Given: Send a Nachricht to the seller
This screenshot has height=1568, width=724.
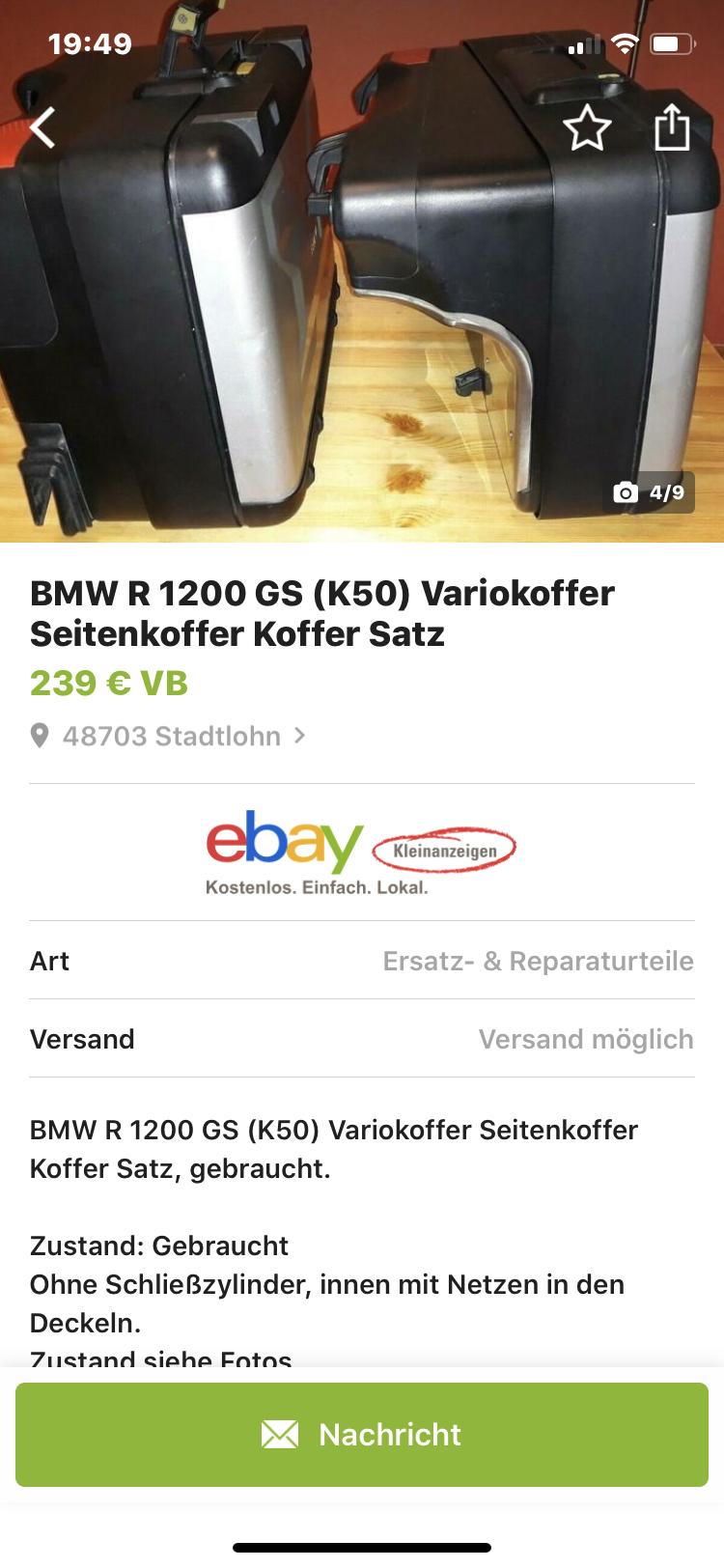Looking at the screenshot, I should (362, 1435).
